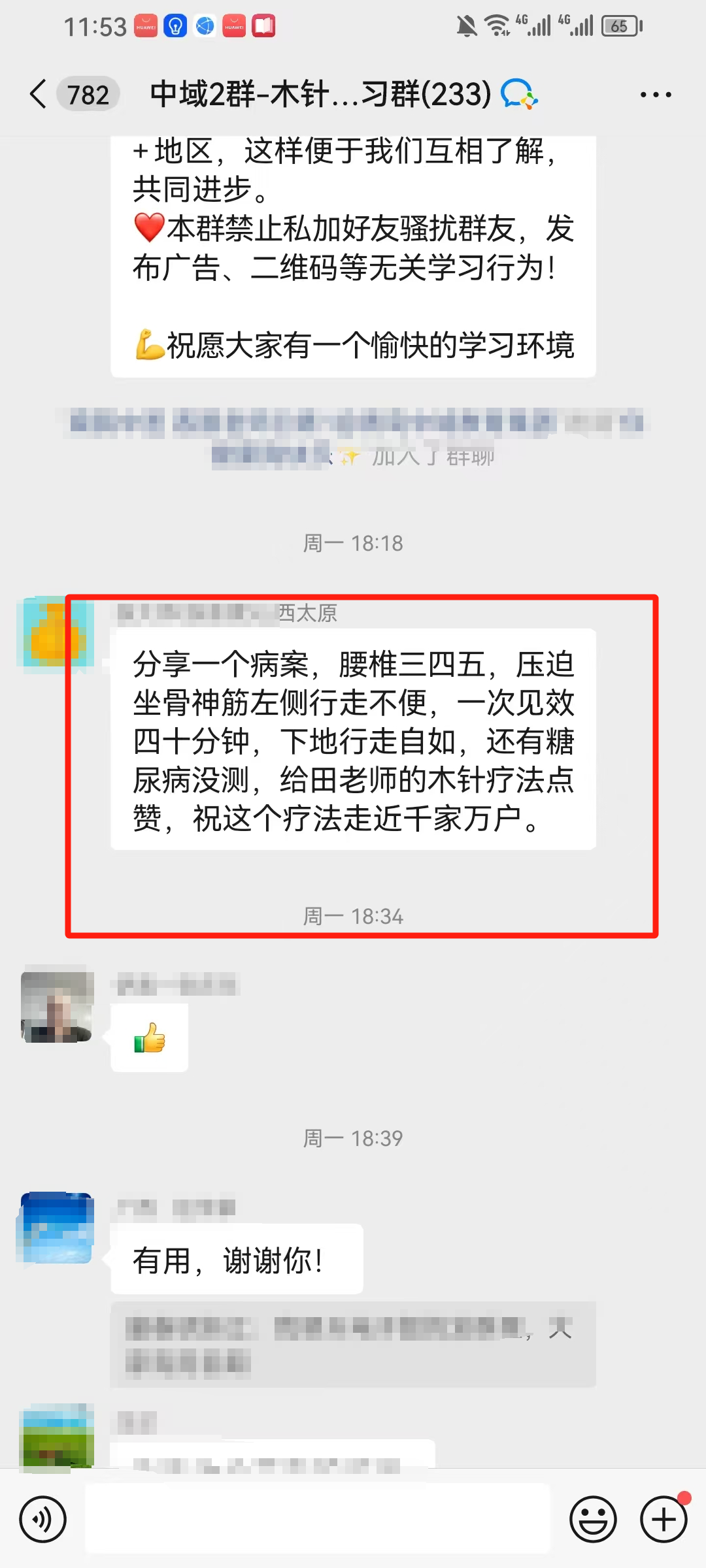706x1568 pixels.
Task: Open avatar of the thumbs-up sender
Action: tap(57, 1007)
